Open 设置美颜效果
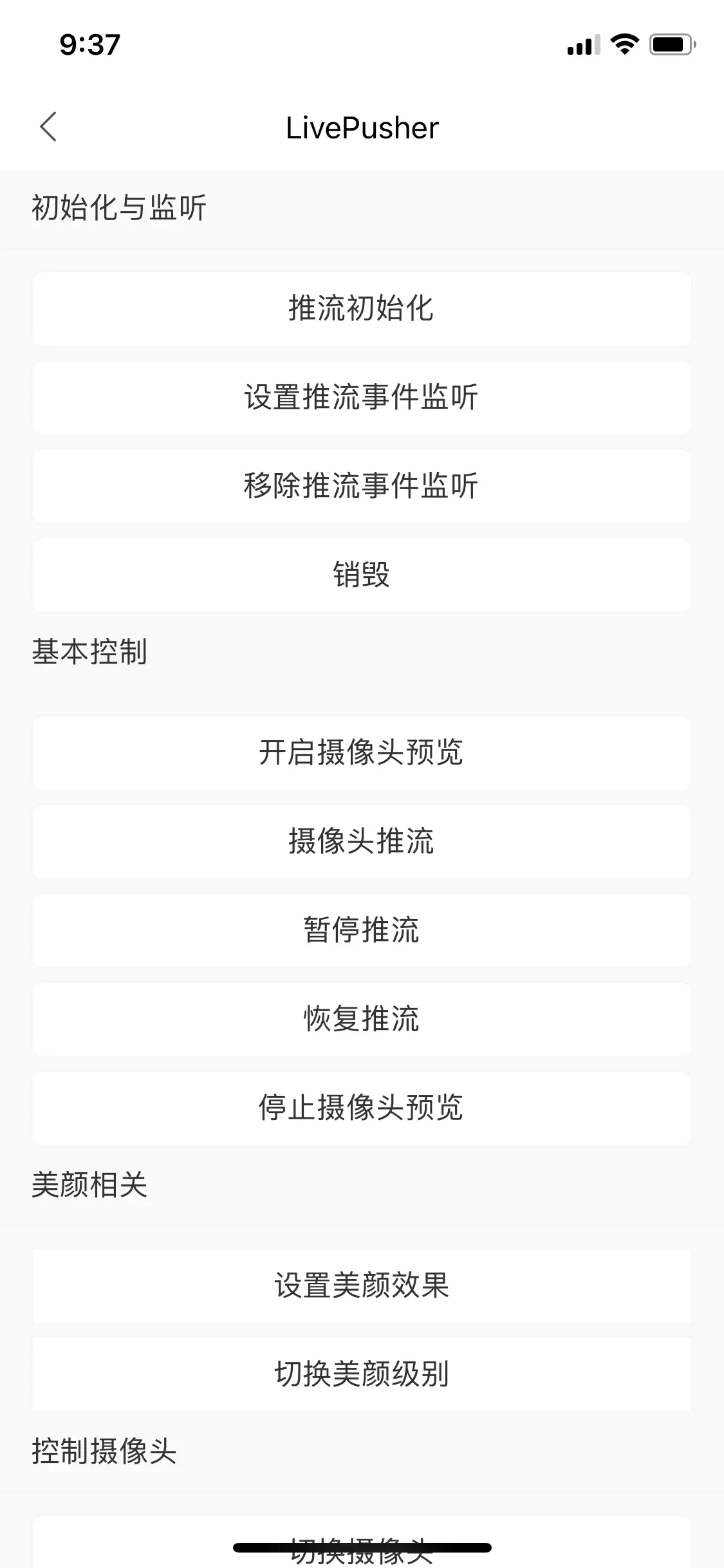Image resolution: width=724 pixels, height=1568 pixels. click(362, 1285)
